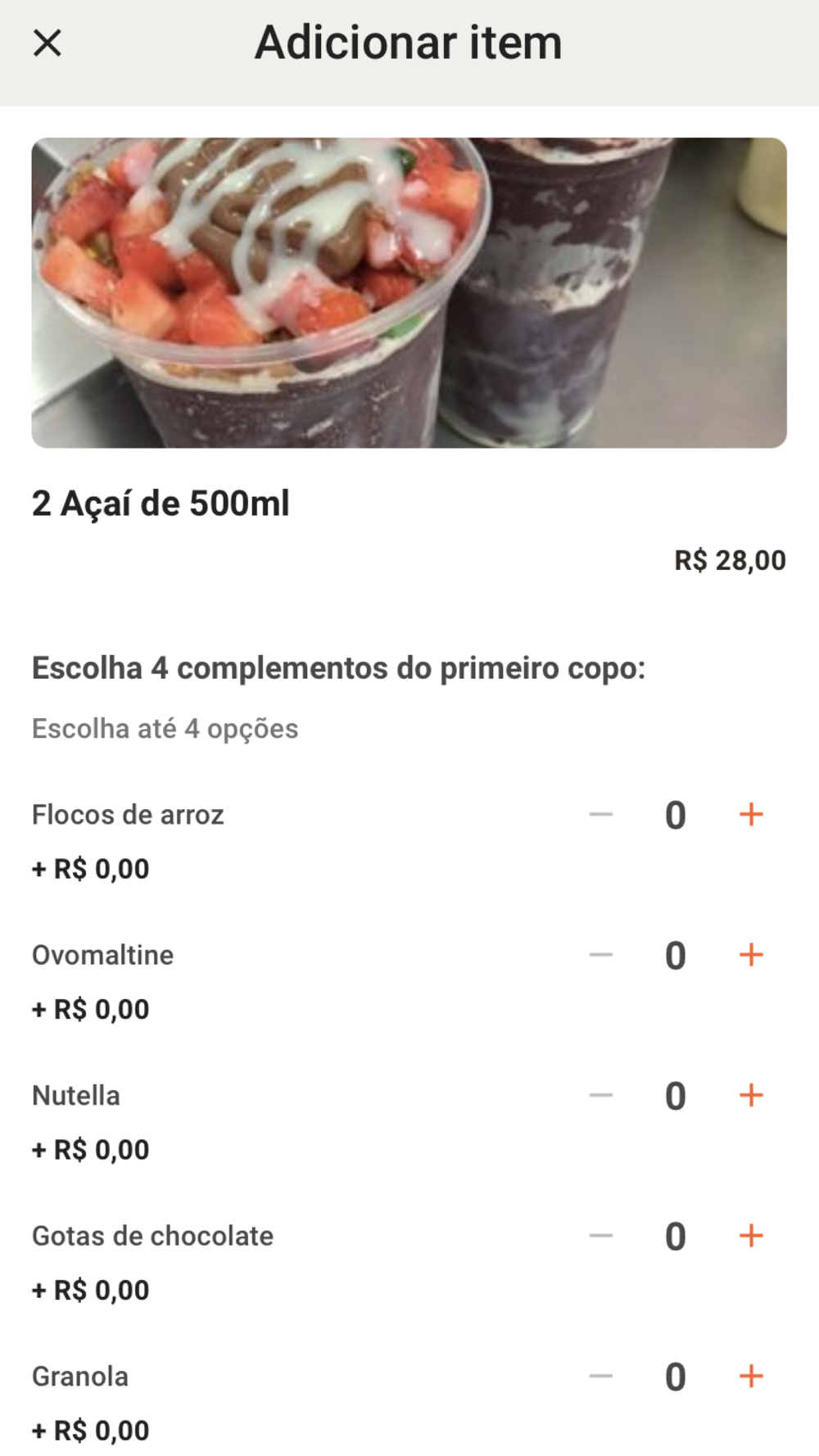Add one Flocos de arroz

click(x=751, y=814)
